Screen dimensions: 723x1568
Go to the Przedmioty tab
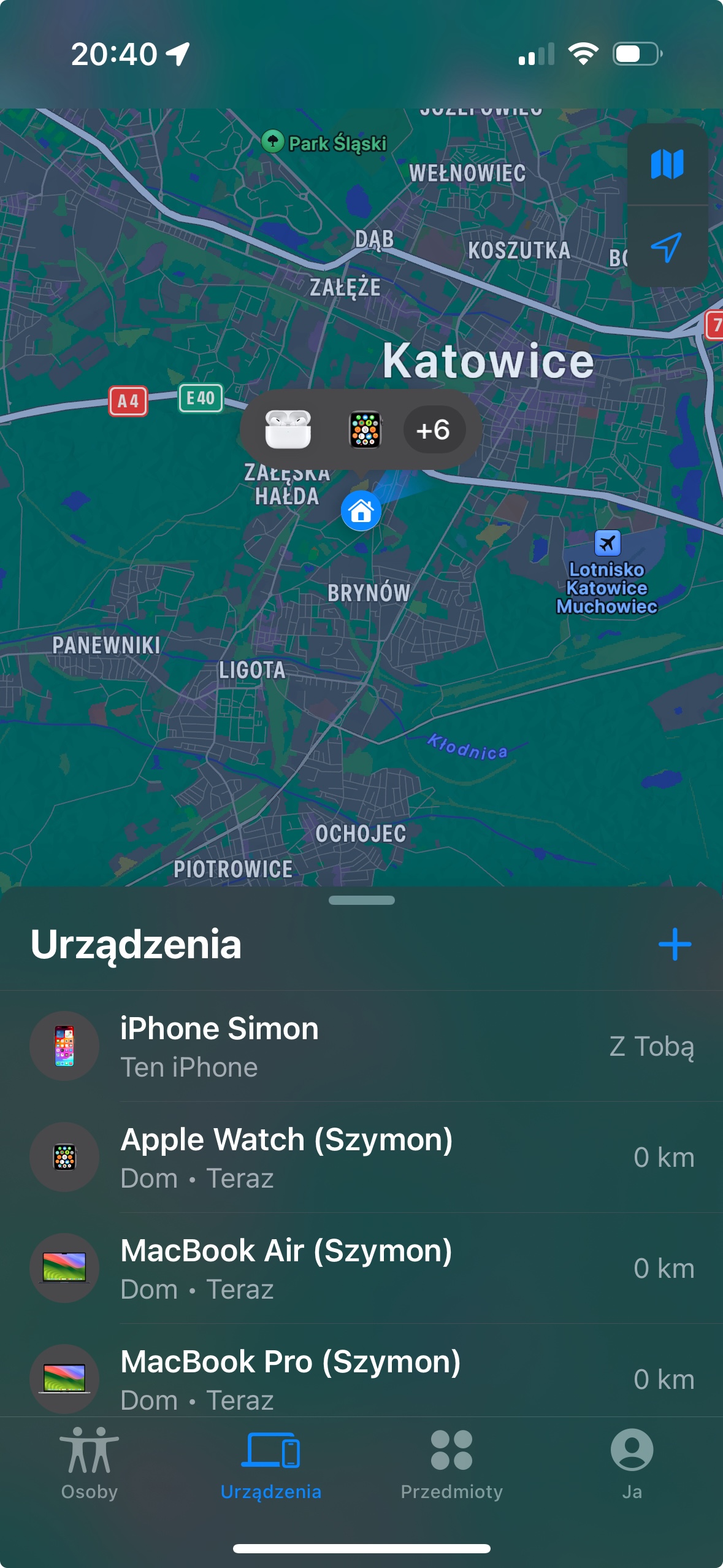[x=451, y=1463]
